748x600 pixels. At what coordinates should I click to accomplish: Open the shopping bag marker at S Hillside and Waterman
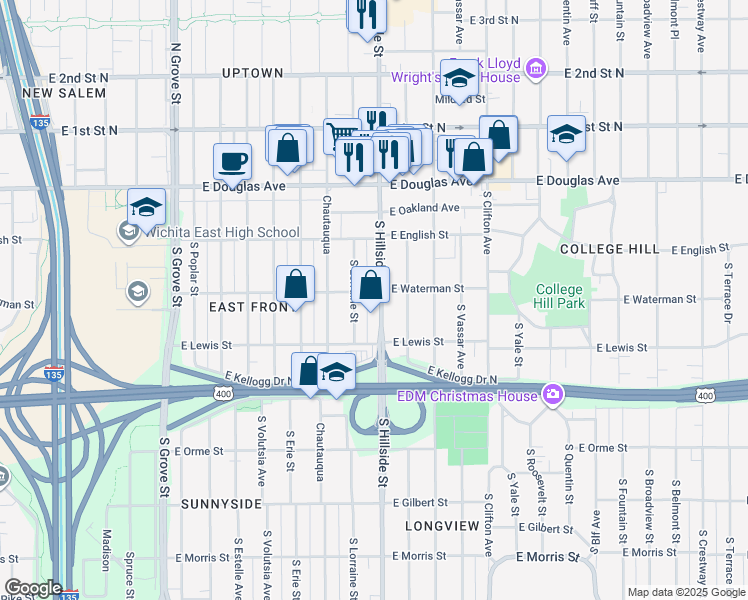click(x=370, y=285)
